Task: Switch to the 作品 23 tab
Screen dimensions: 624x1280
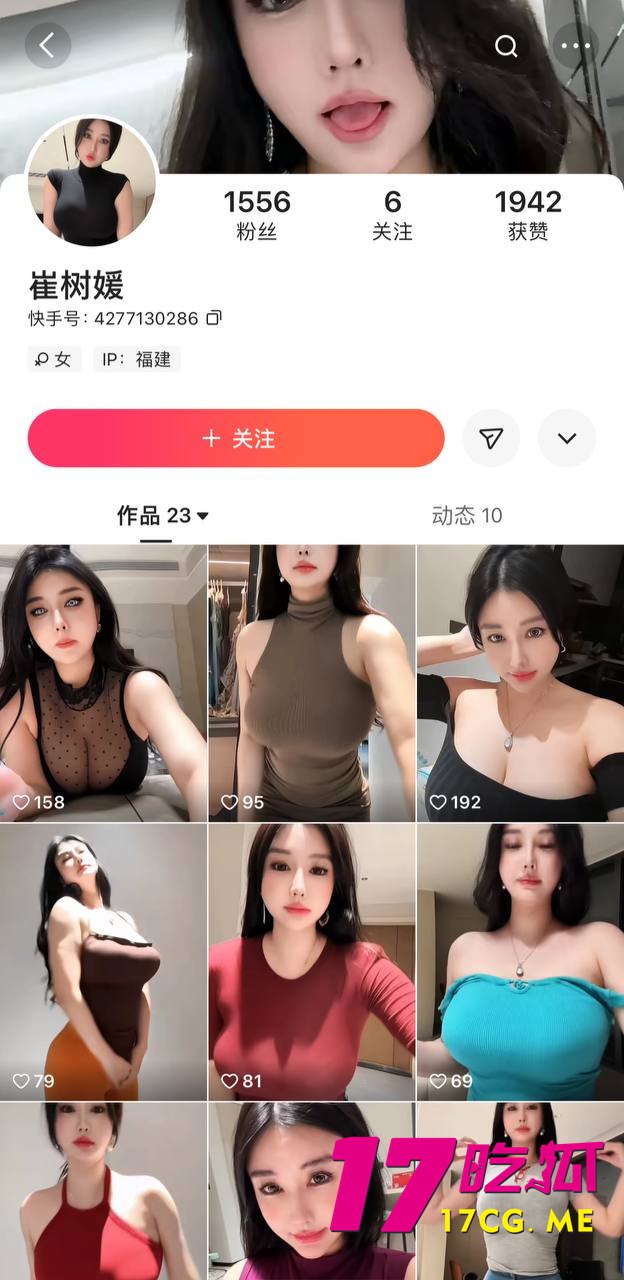Action: (x=162, y=516)
